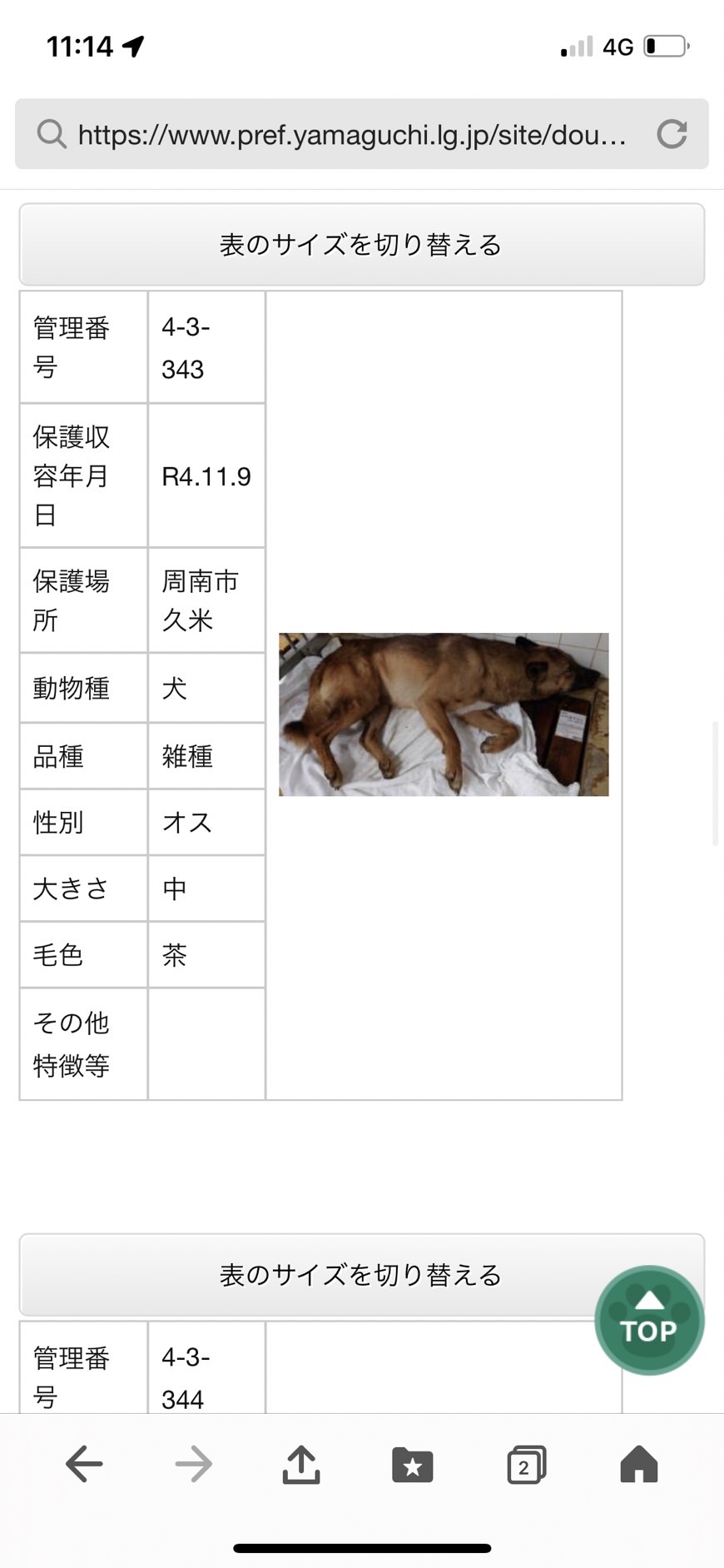
Task: Jump to page top with TOP button
Action: (x=649, y=1321)
